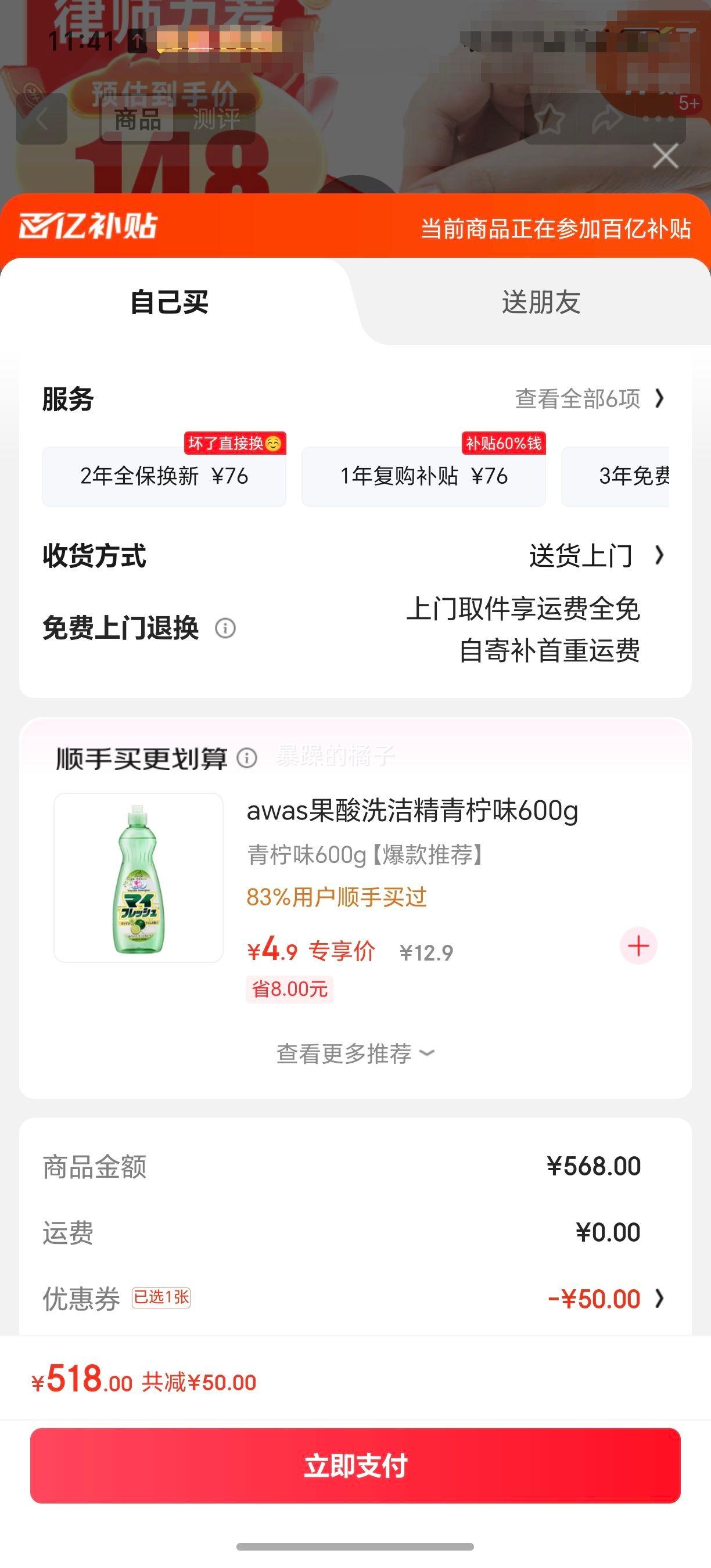711x1568 pixels.
Task: Open the more options ellipsis menu
Action: pyautogui.click(x=658, y=119)
